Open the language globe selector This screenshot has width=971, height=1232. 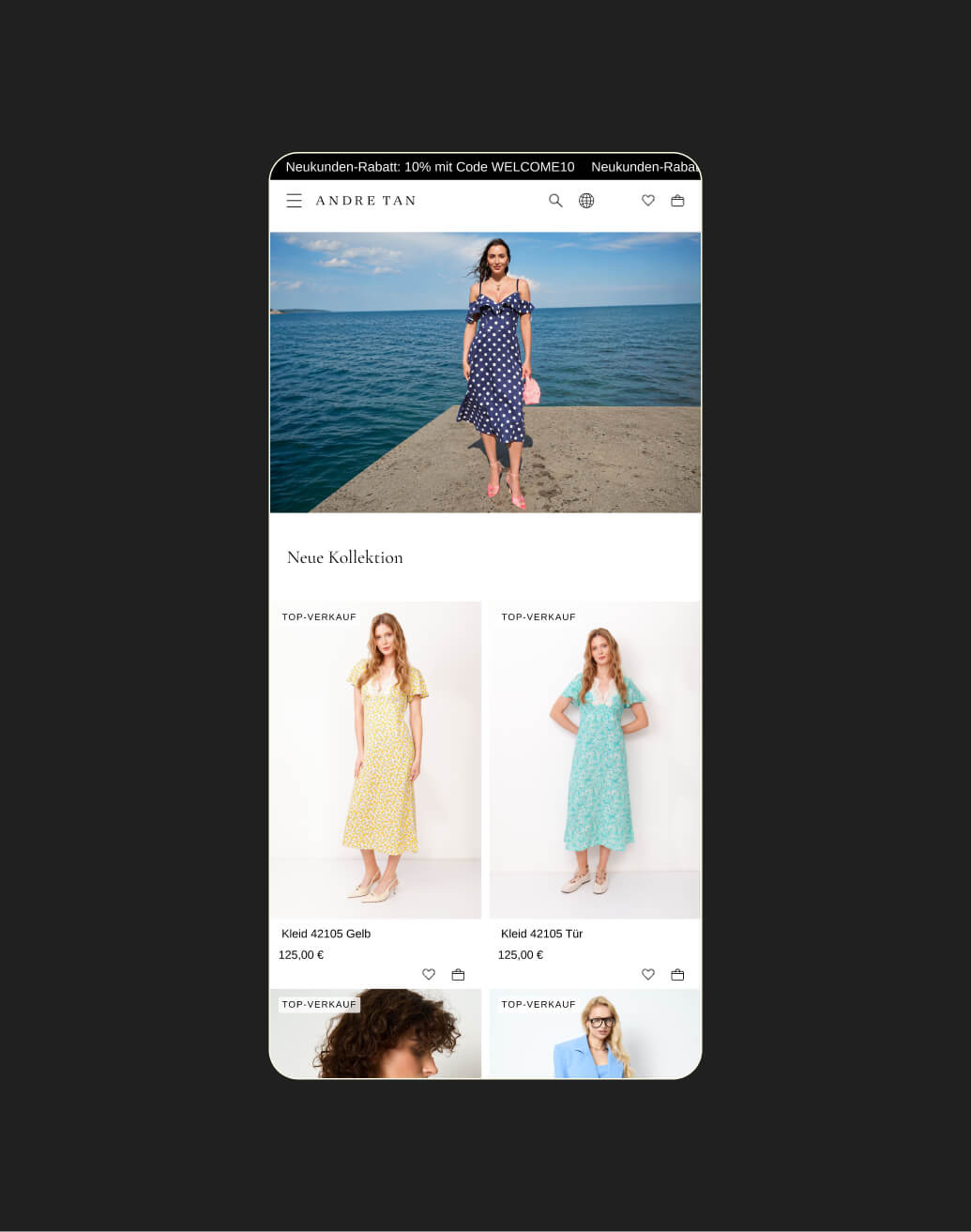[586, 201]
